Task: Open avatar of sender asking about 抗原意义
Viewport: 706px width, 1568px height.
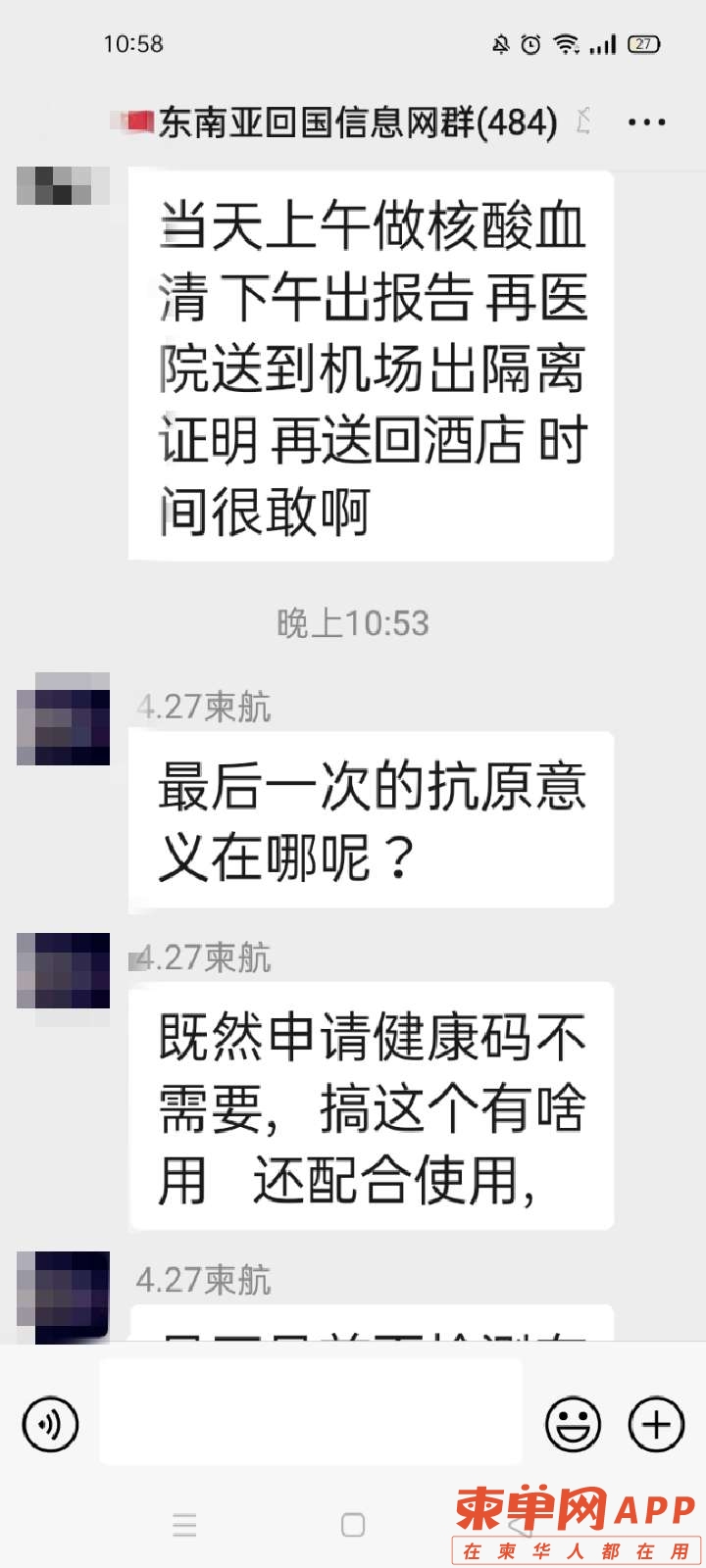Action: click(64, 718)
